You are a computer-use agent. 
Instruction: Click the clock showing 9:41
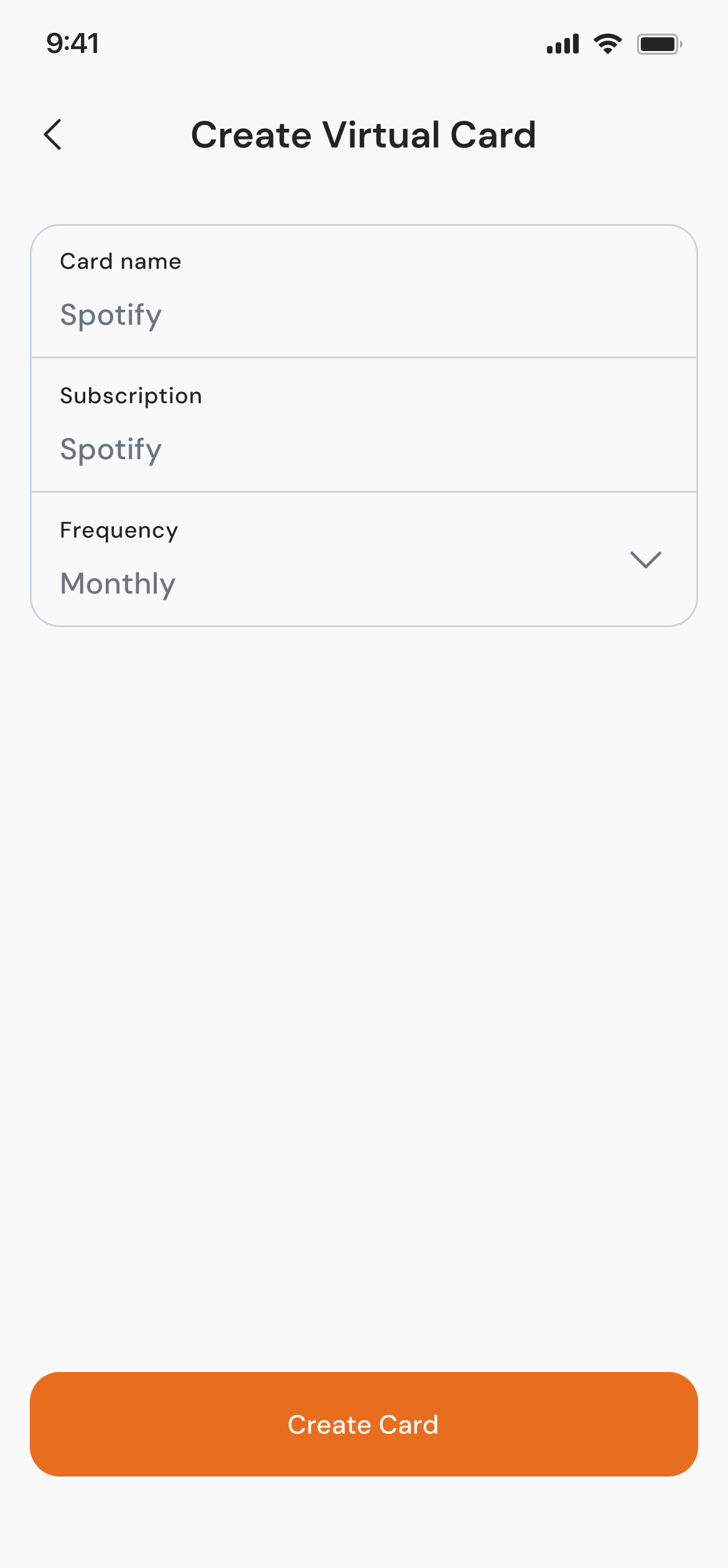click(x=72, y=43)
